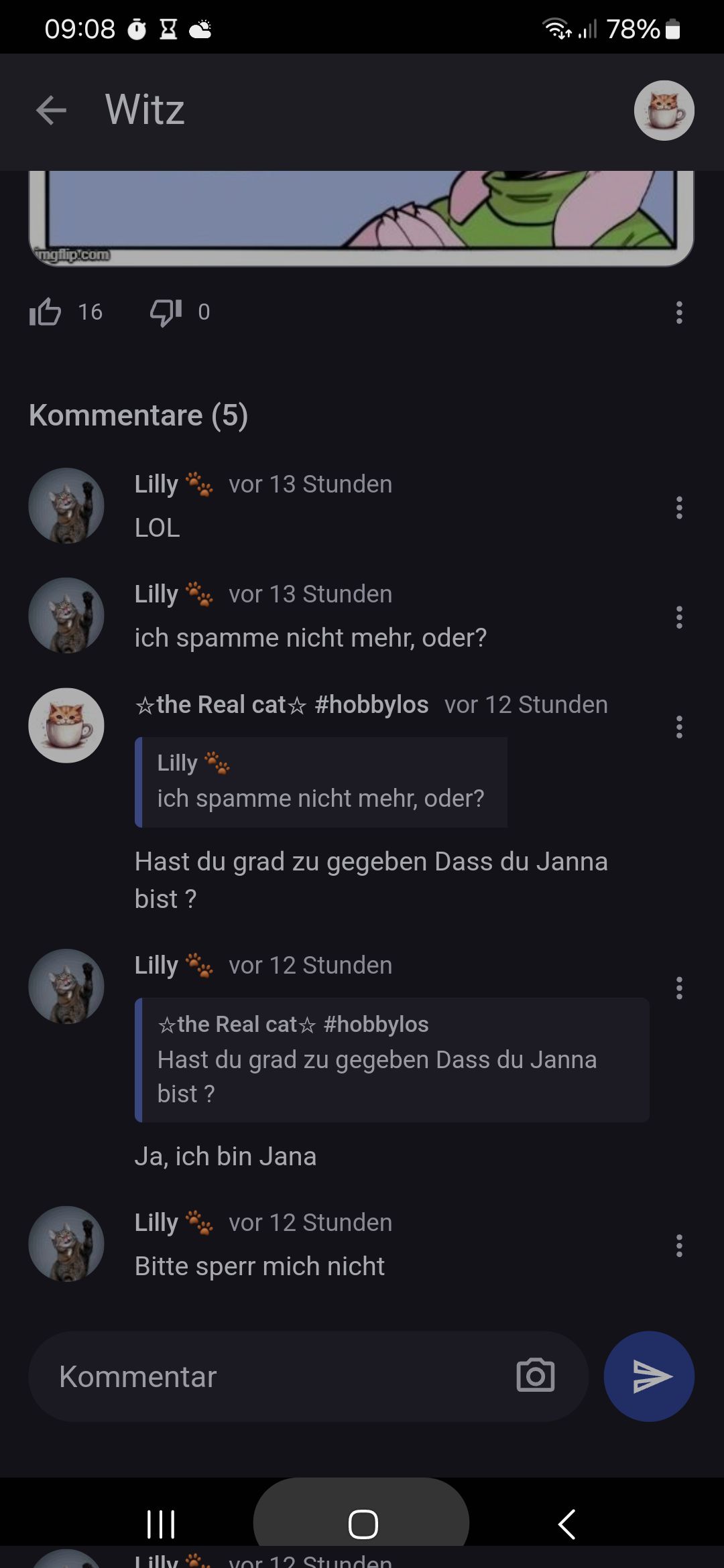
Task: Open options for the Real cat's comment
Action: pyautogui.click(x=679, y=727)
